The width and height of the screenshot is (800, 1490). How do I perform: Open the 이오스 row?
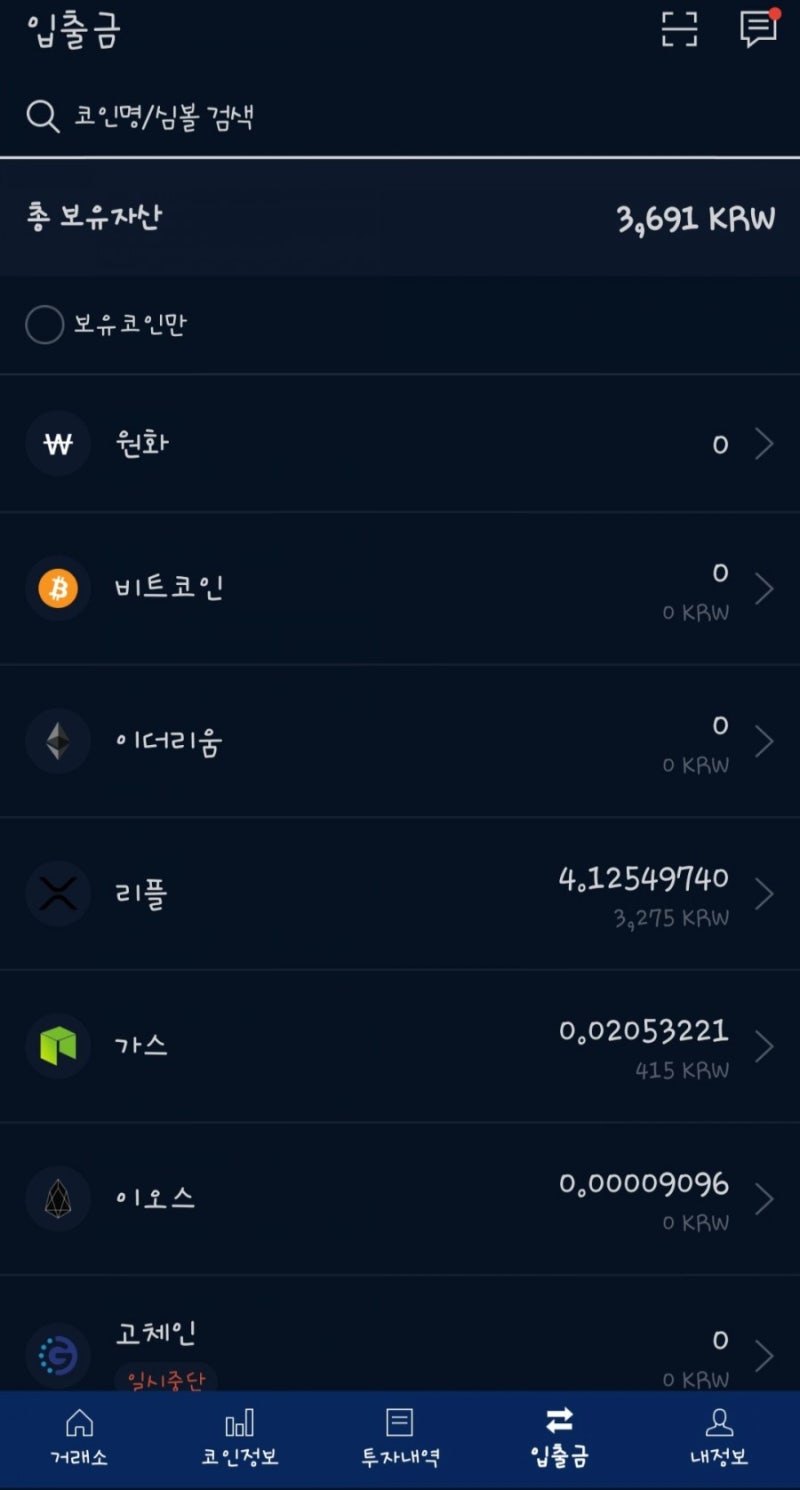tap(400, 1199)
